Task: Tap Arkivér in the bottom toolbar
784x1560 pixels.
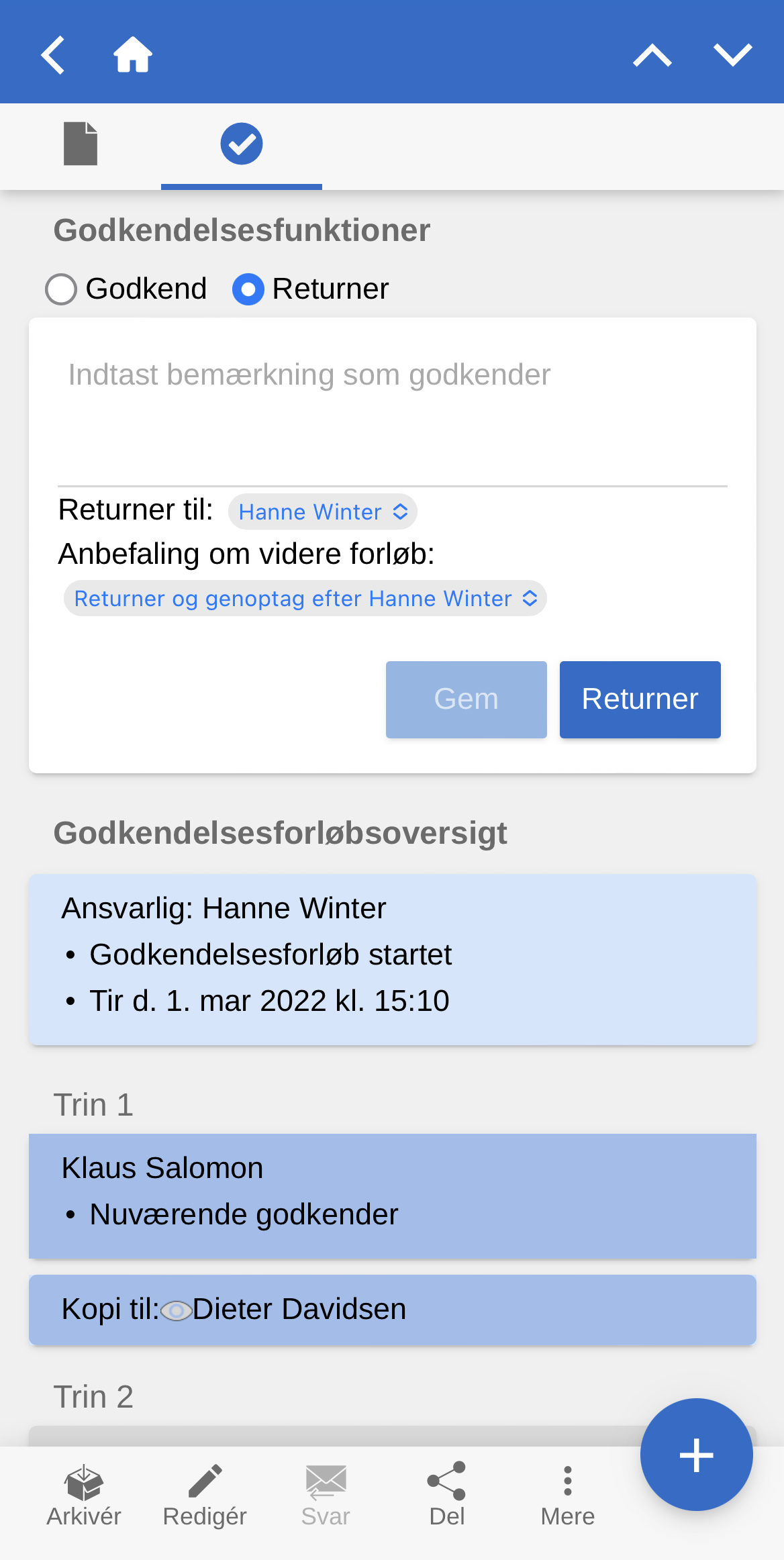Action: click(84, 1496)
